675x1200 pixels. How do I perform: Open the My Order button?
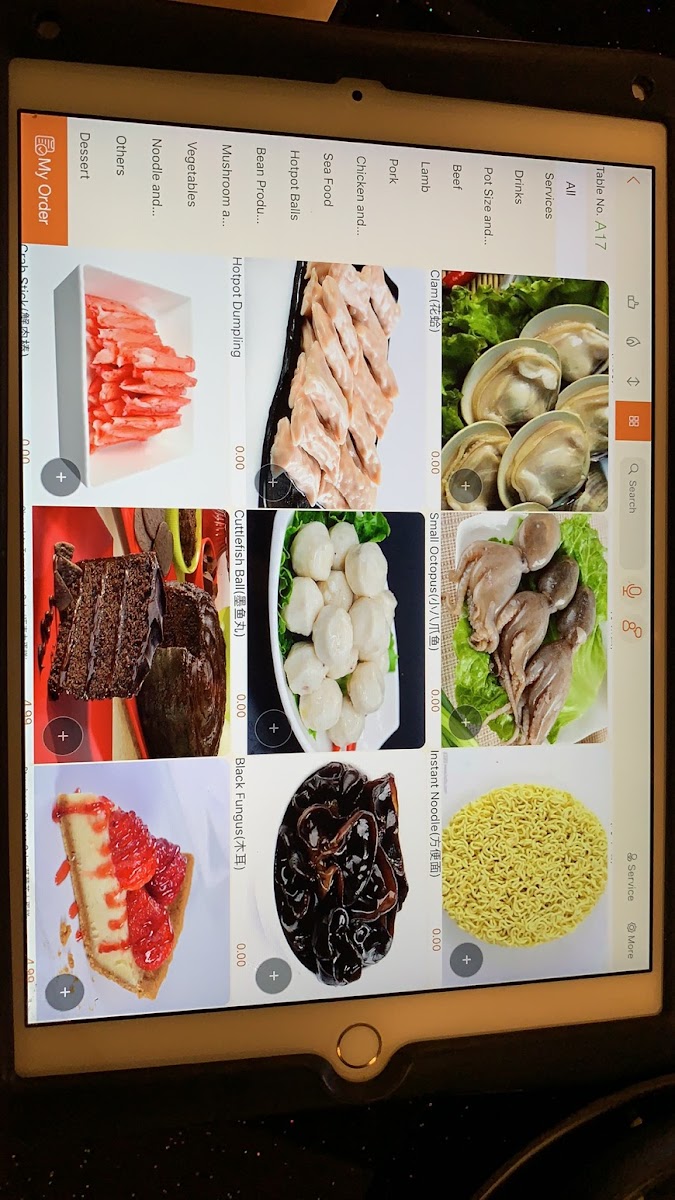pyautogui.click(x=43, y=180)
